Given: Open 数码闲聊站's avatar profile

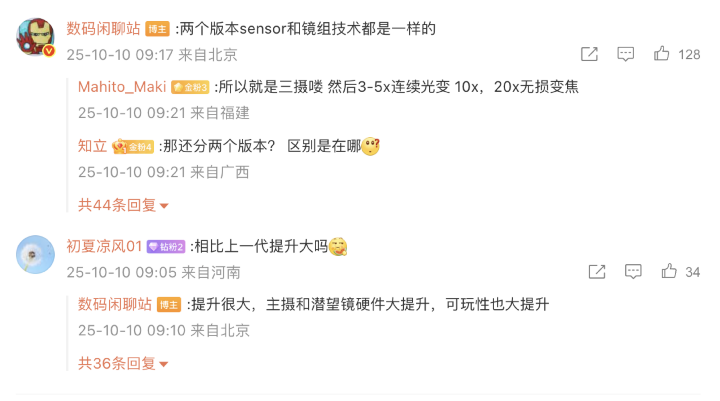Looking at the screenshot, I should coord(35,37).
